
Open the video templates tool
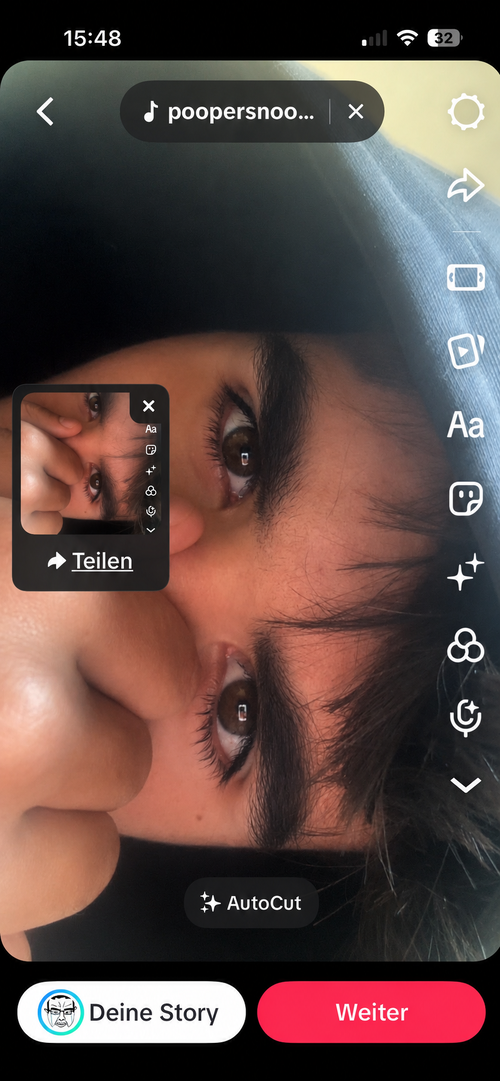tap(466, 352)
